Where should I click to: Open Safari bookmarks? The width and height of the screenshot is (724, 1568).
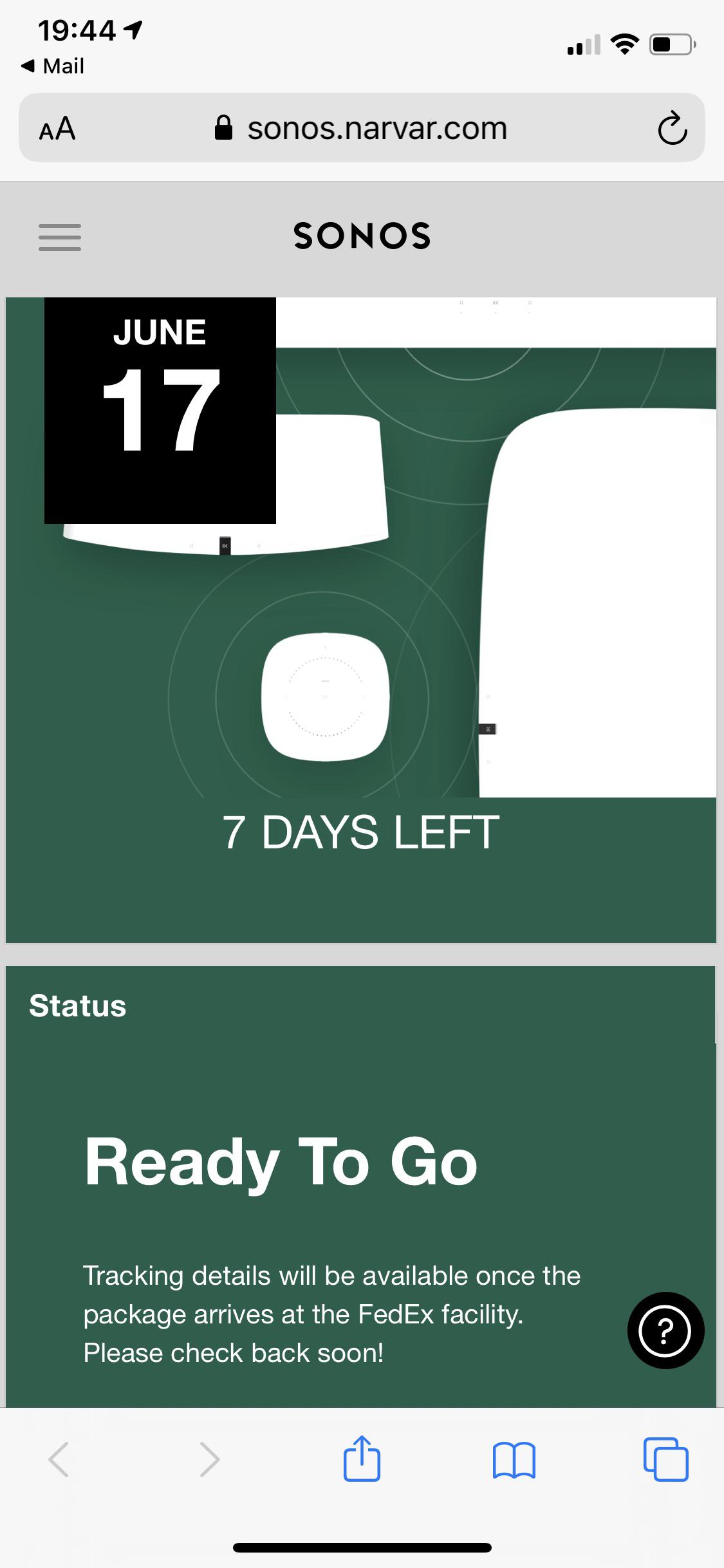tap(514, 1459)
